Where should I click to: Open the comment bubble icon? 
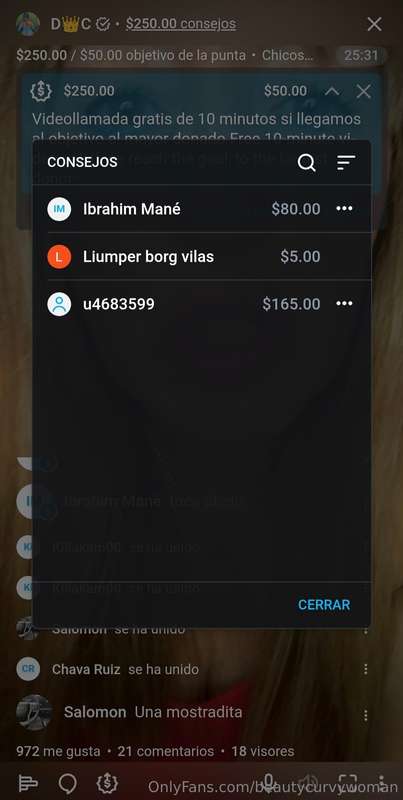click(67, 783)
